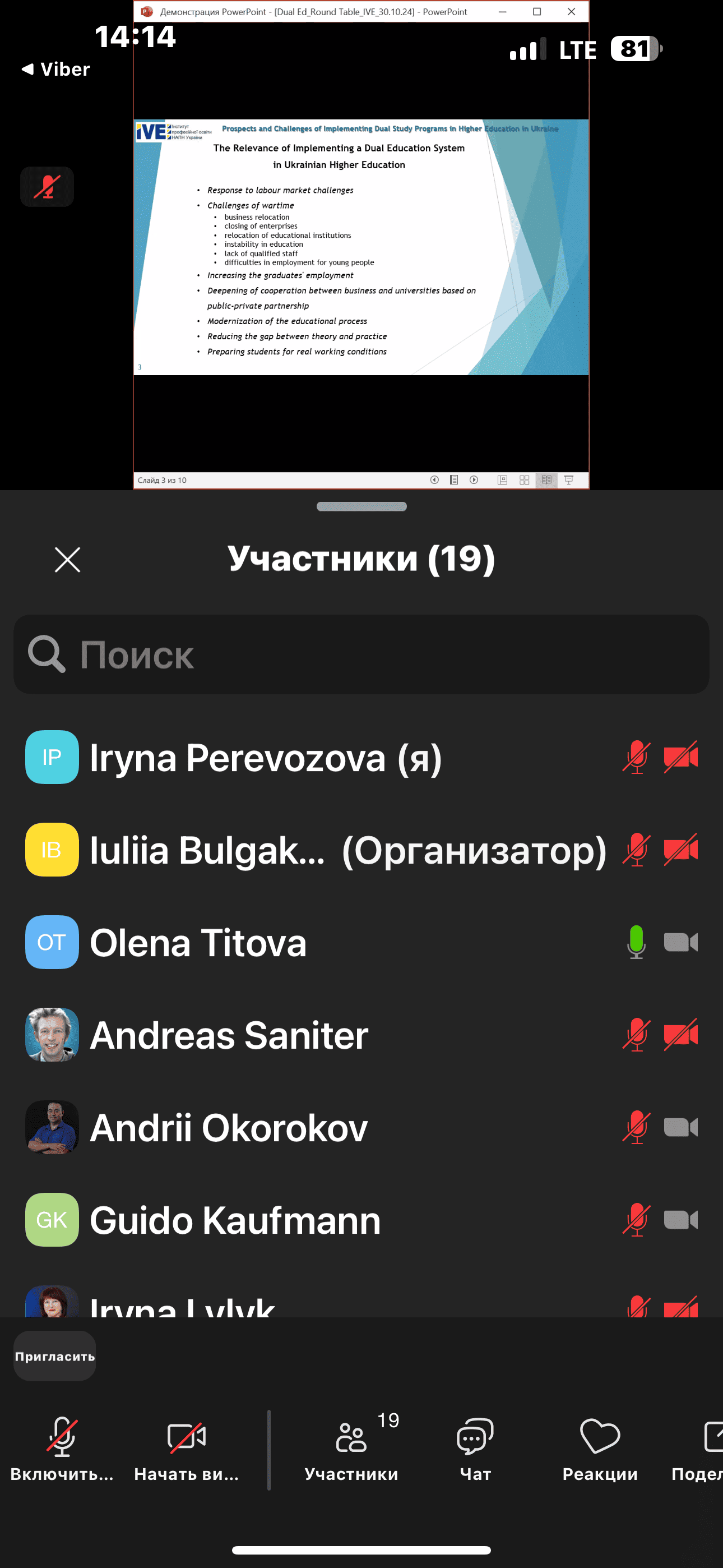Close the participants panel

pos(67,559)
